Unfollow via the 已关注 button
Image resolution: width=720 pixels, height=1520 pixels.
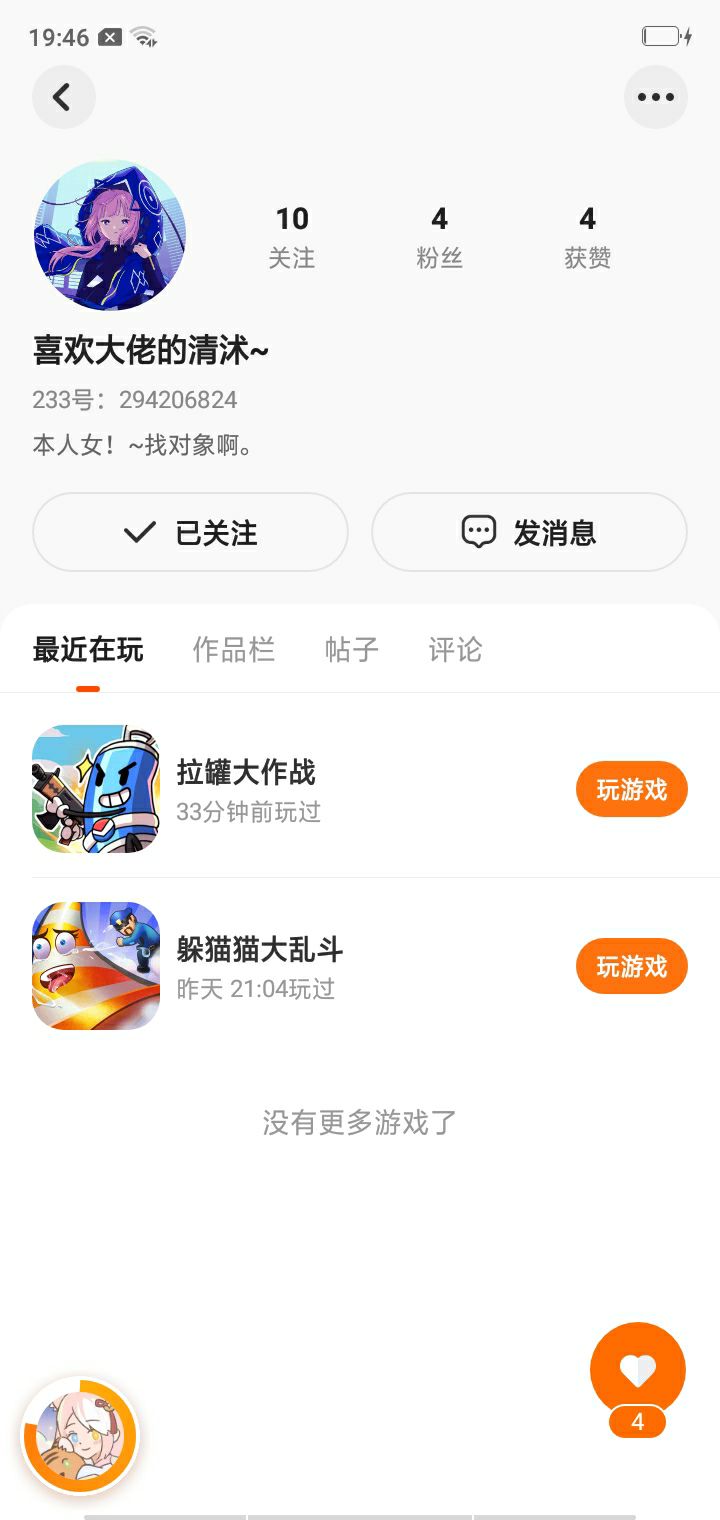(x=190, y=532)
